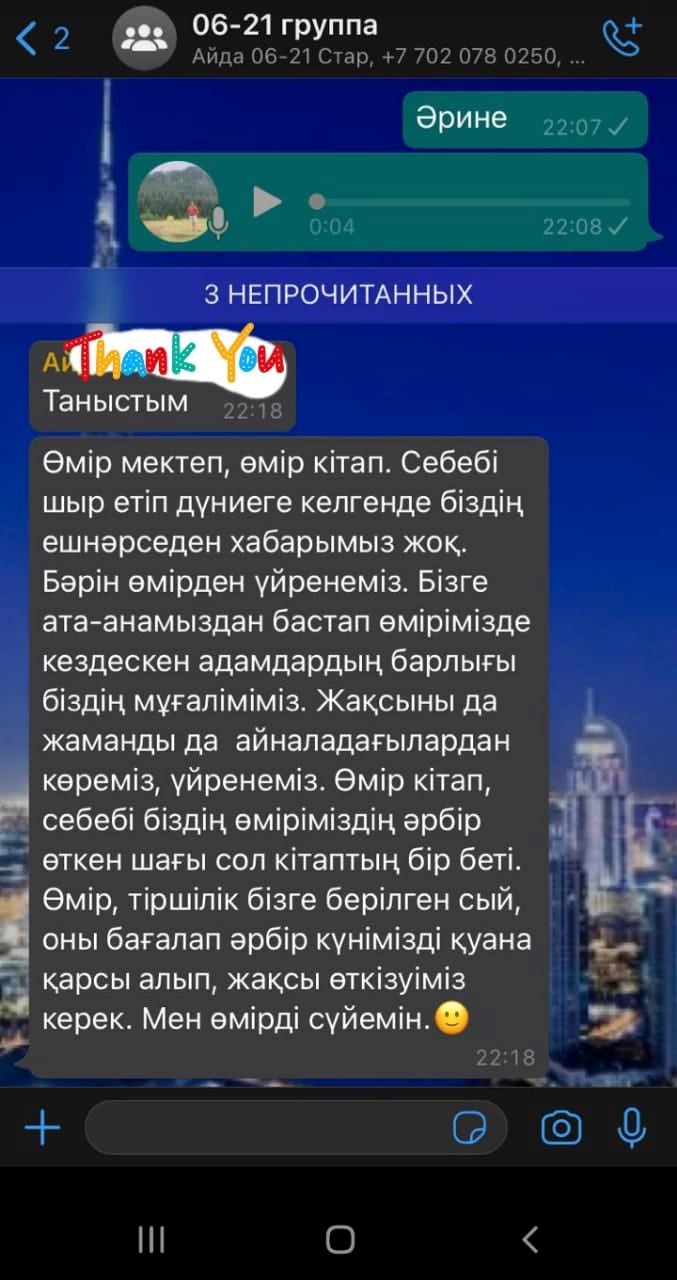The height and width of the screenshot is (1280, 677).
Task: Tap the microphone to record voice
Action: [631, 1129]
